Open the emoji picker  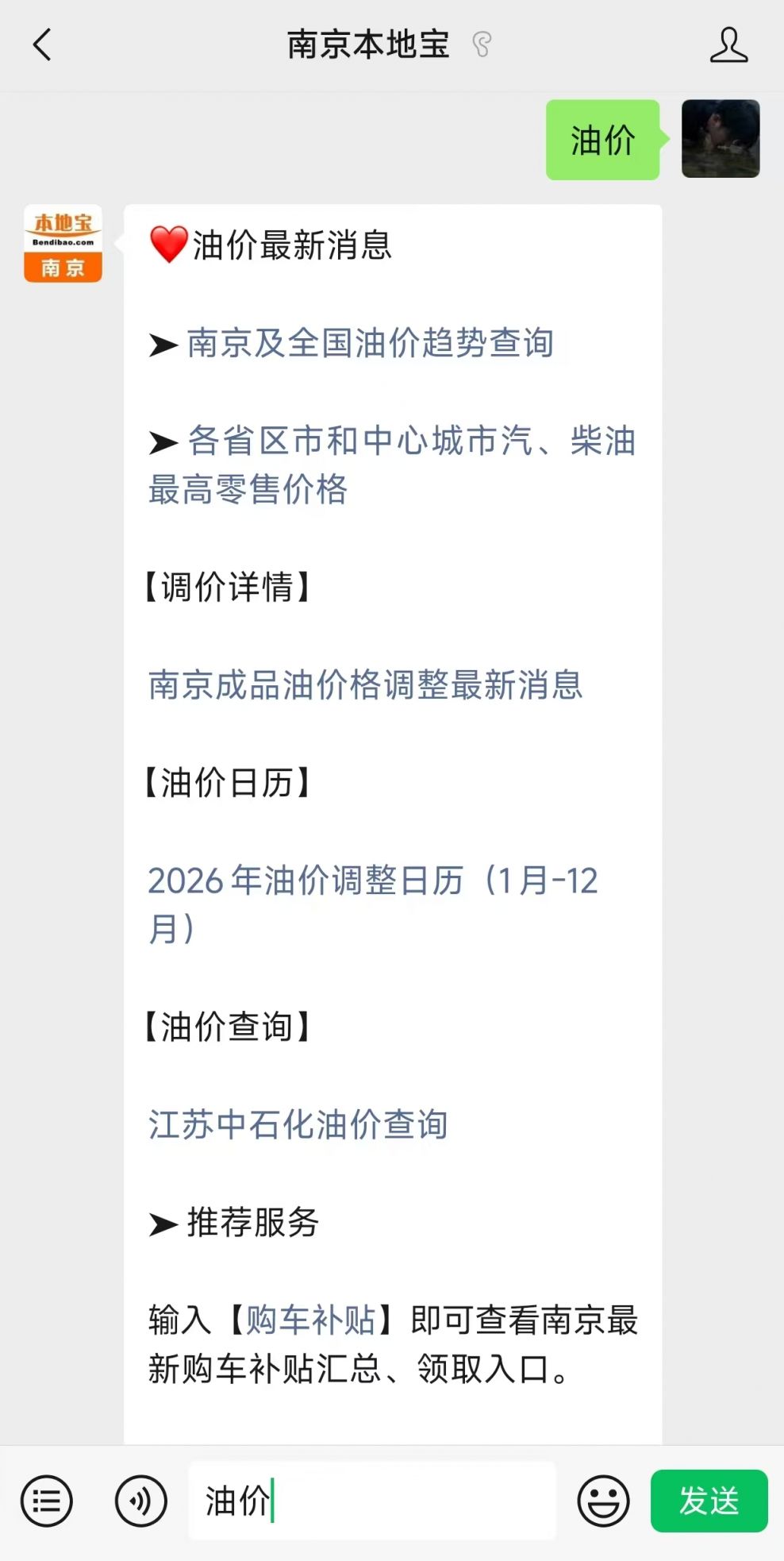coord(603,1501)
